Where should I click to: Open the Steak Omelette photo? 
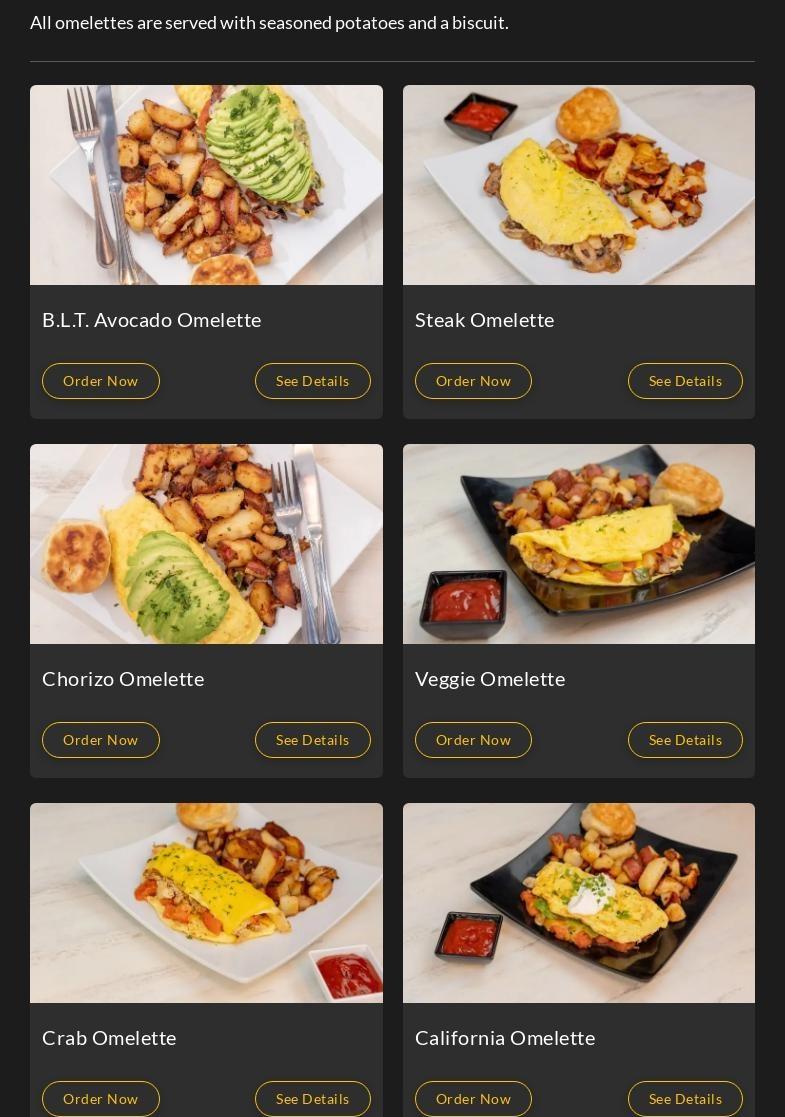(579, 185)
